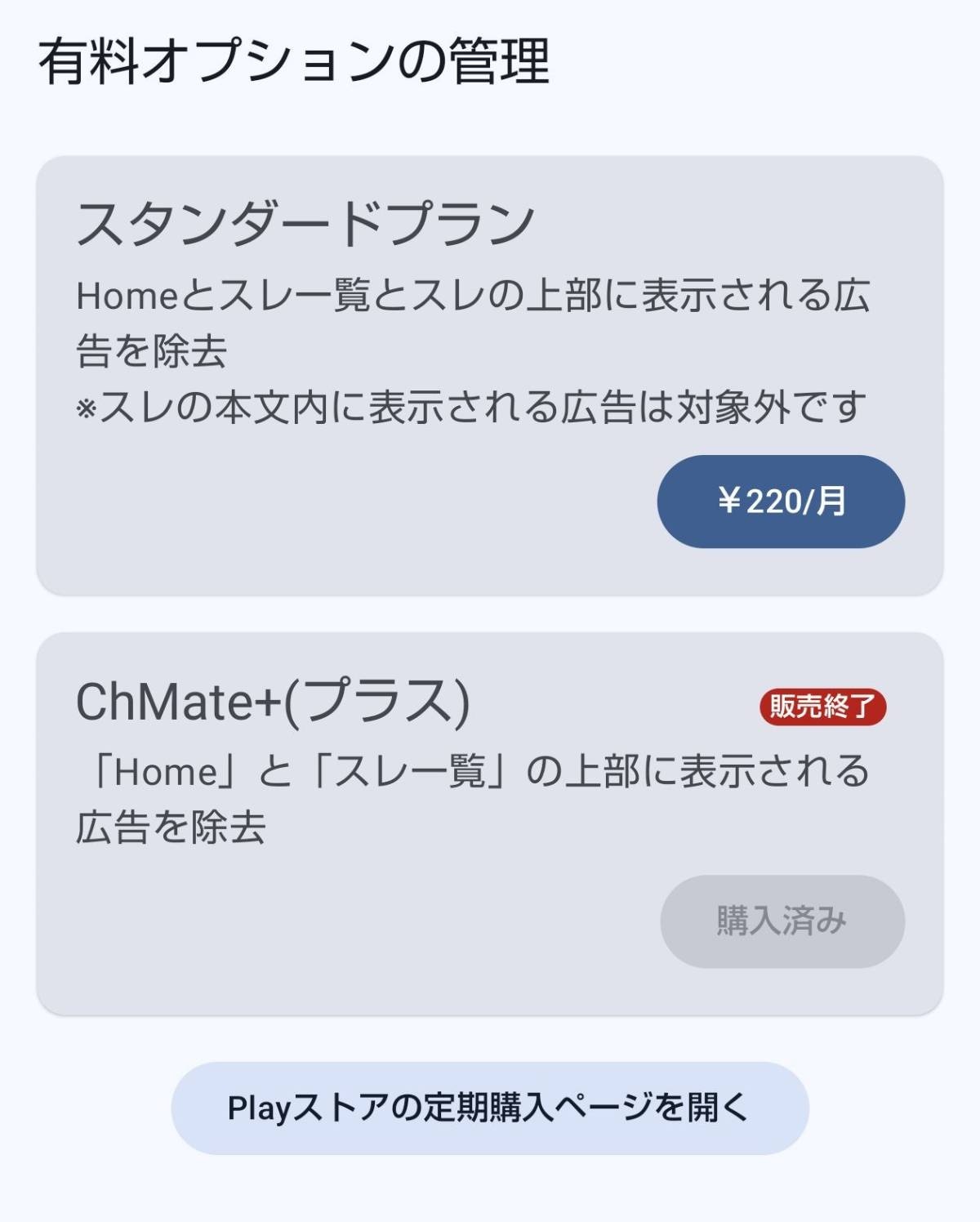Open Play Store subscriptions page
Viewport: 980px width, 1222px height.
490,1105
